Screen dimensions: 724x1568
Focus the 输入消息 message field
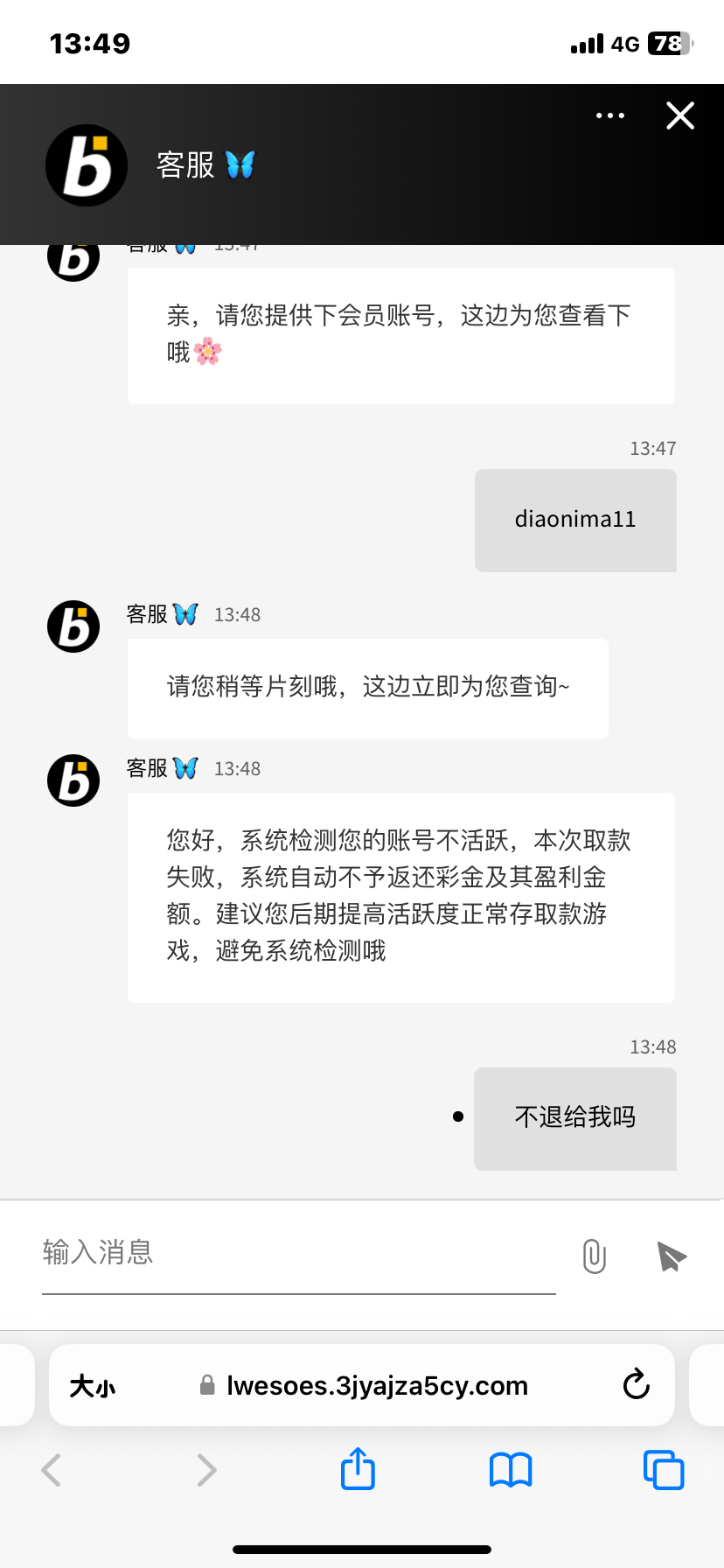tap(297, 1253)
